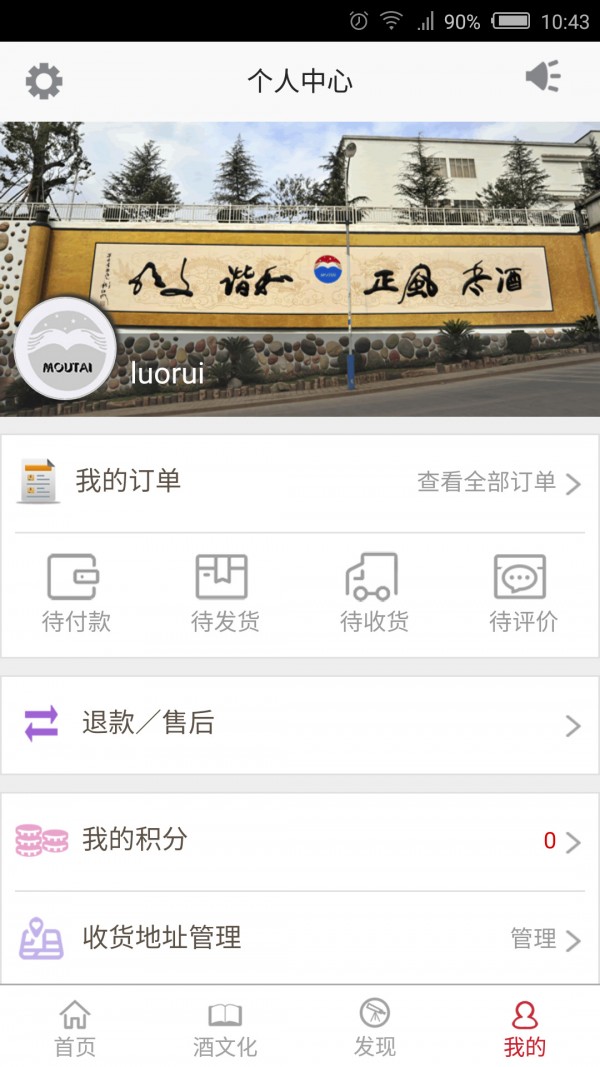Open 收货地址管理 address management
The image size is (600, 1067).
click(x=300, y=939)
